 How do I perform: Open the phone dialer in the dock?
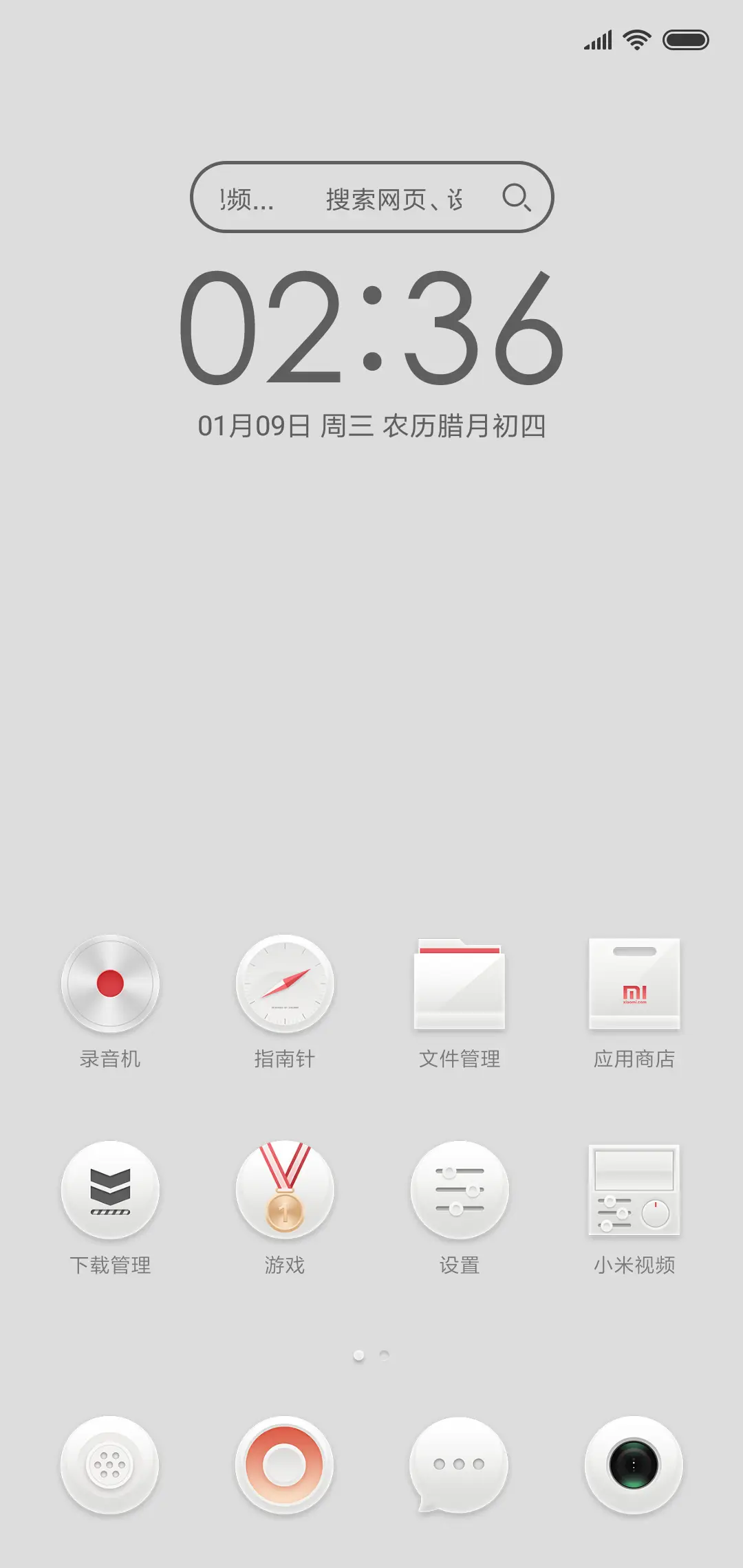[110, 1465]
